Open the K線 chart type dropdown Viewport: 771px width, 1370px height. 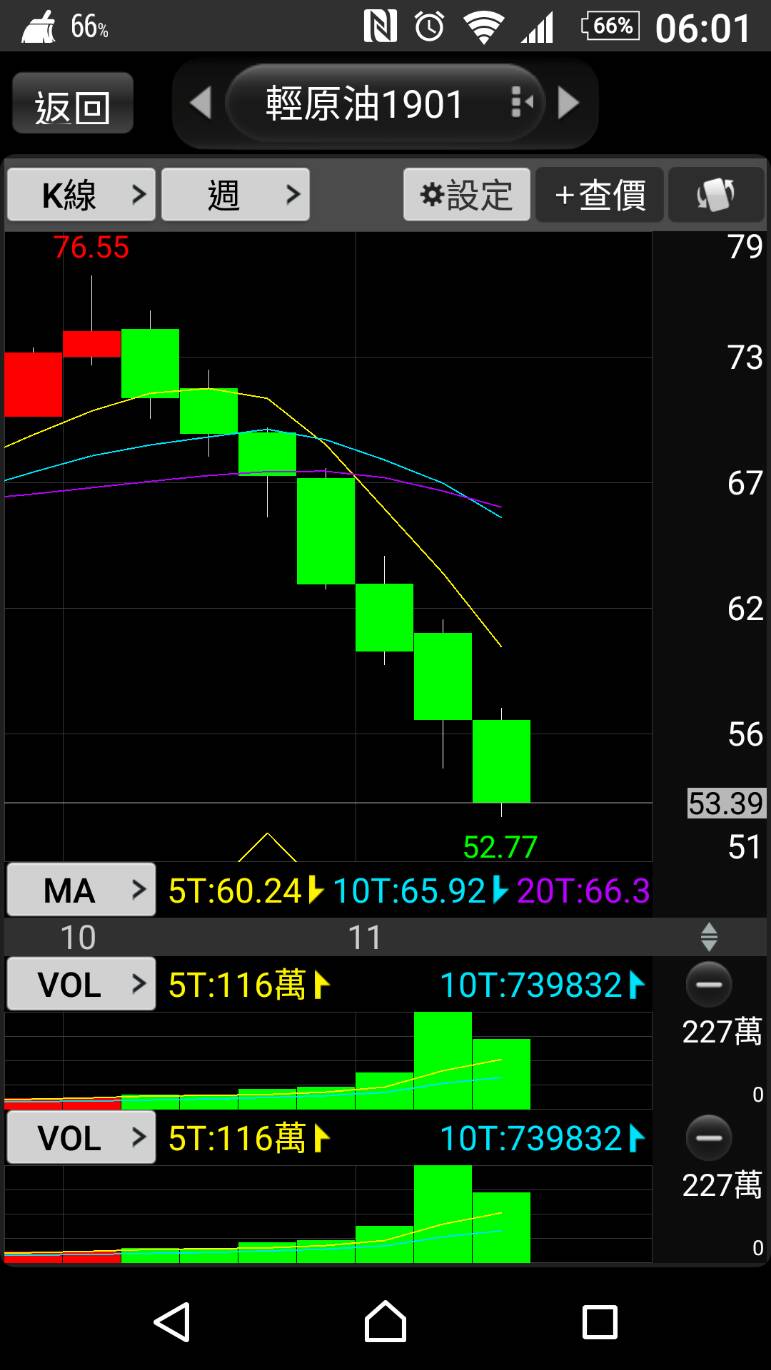pyautogui.click(x=81, y=194)
